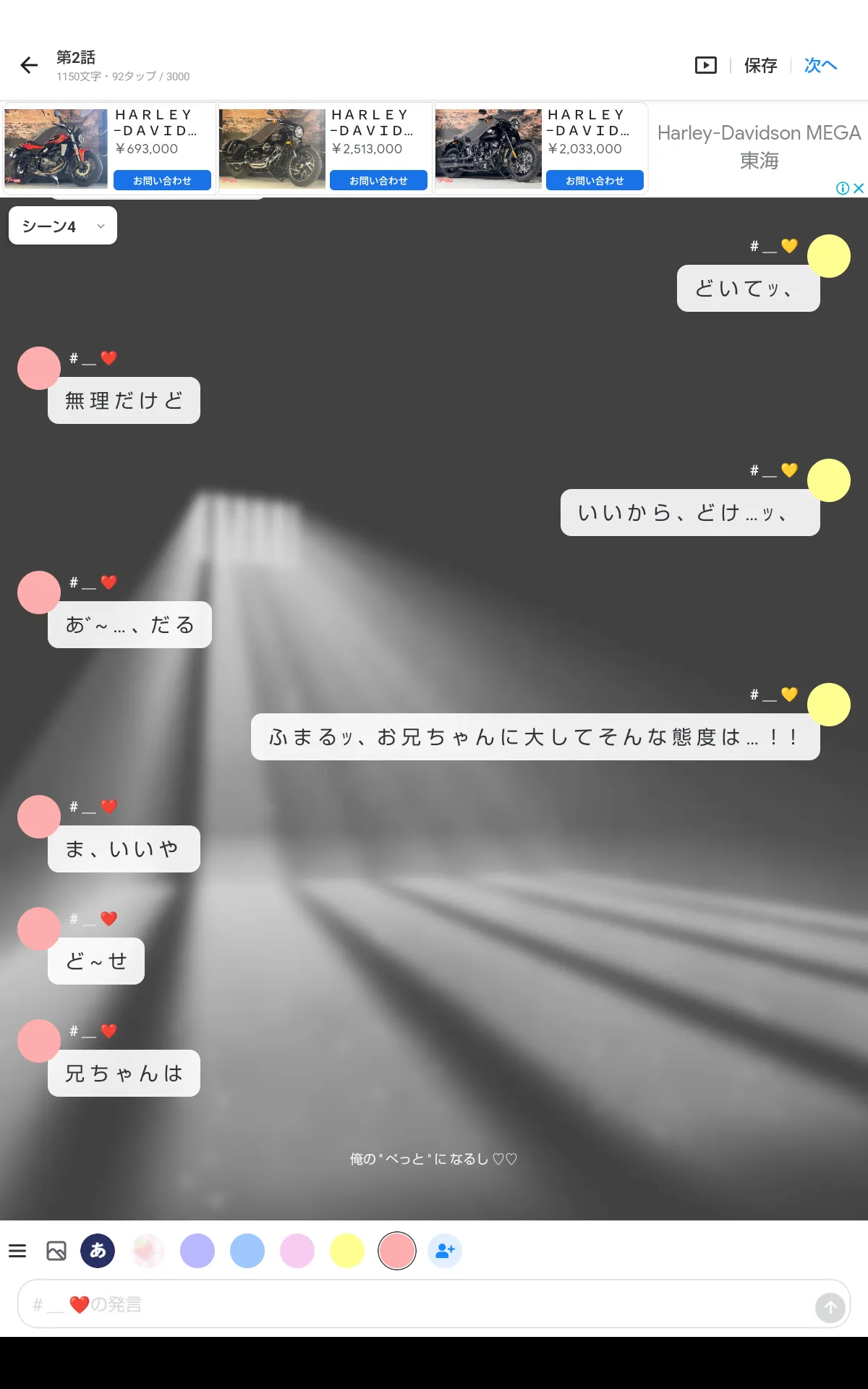Tap 保存 to save the episode
The width and height of the screenshot is (868, 1389).
pos(760,66)
